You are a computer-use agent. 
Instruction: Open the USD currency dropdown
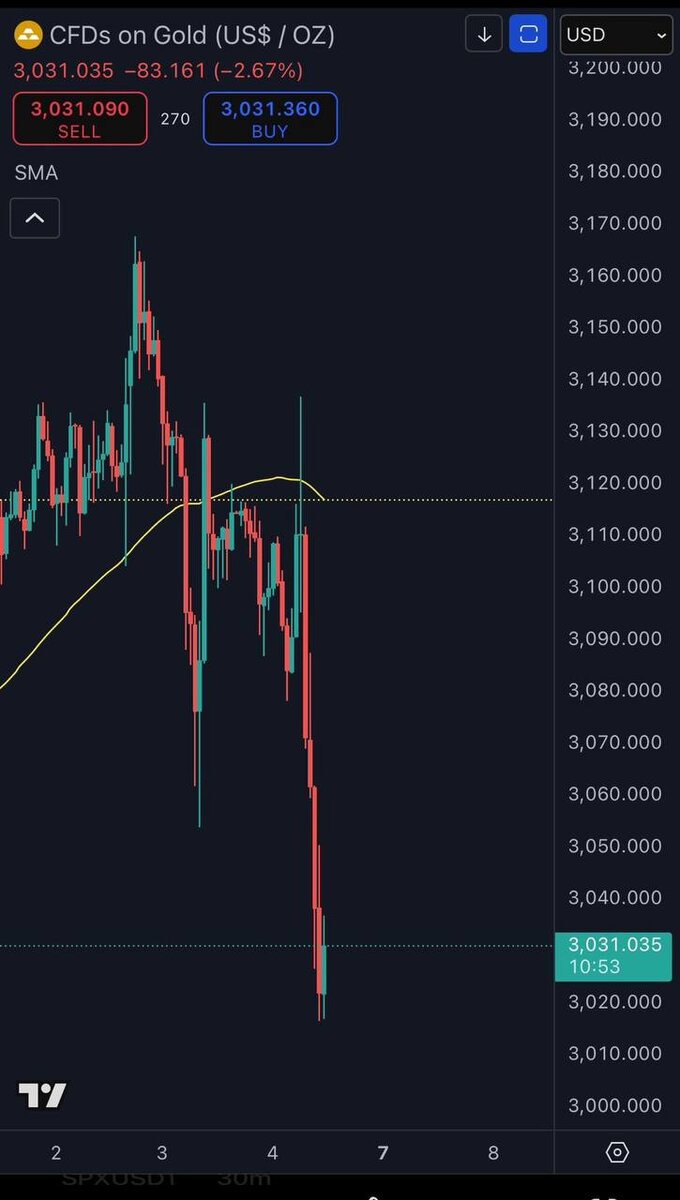click(x=616, y=35)
